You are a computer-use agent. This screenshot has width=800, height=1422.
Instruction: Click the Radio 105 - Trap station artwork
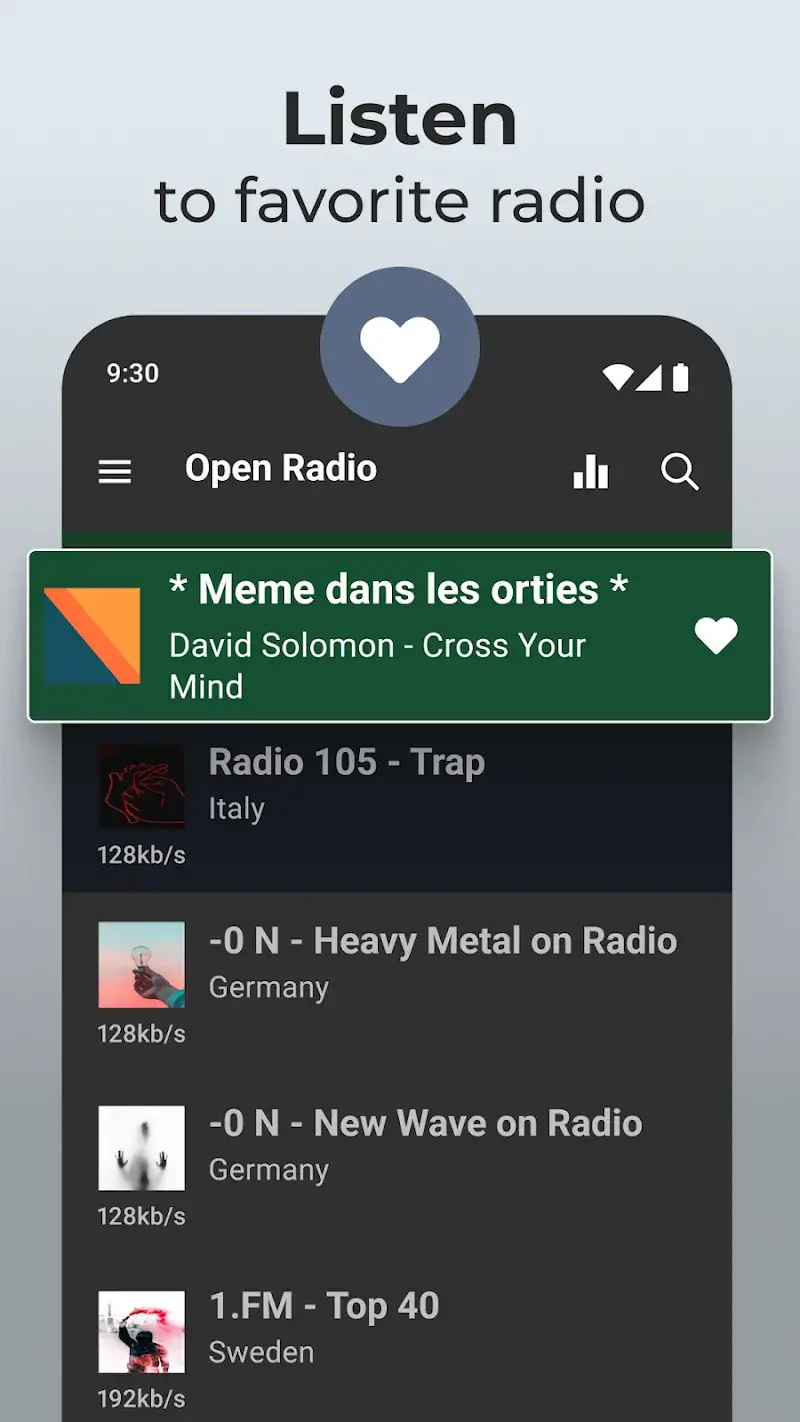(141, 787)
